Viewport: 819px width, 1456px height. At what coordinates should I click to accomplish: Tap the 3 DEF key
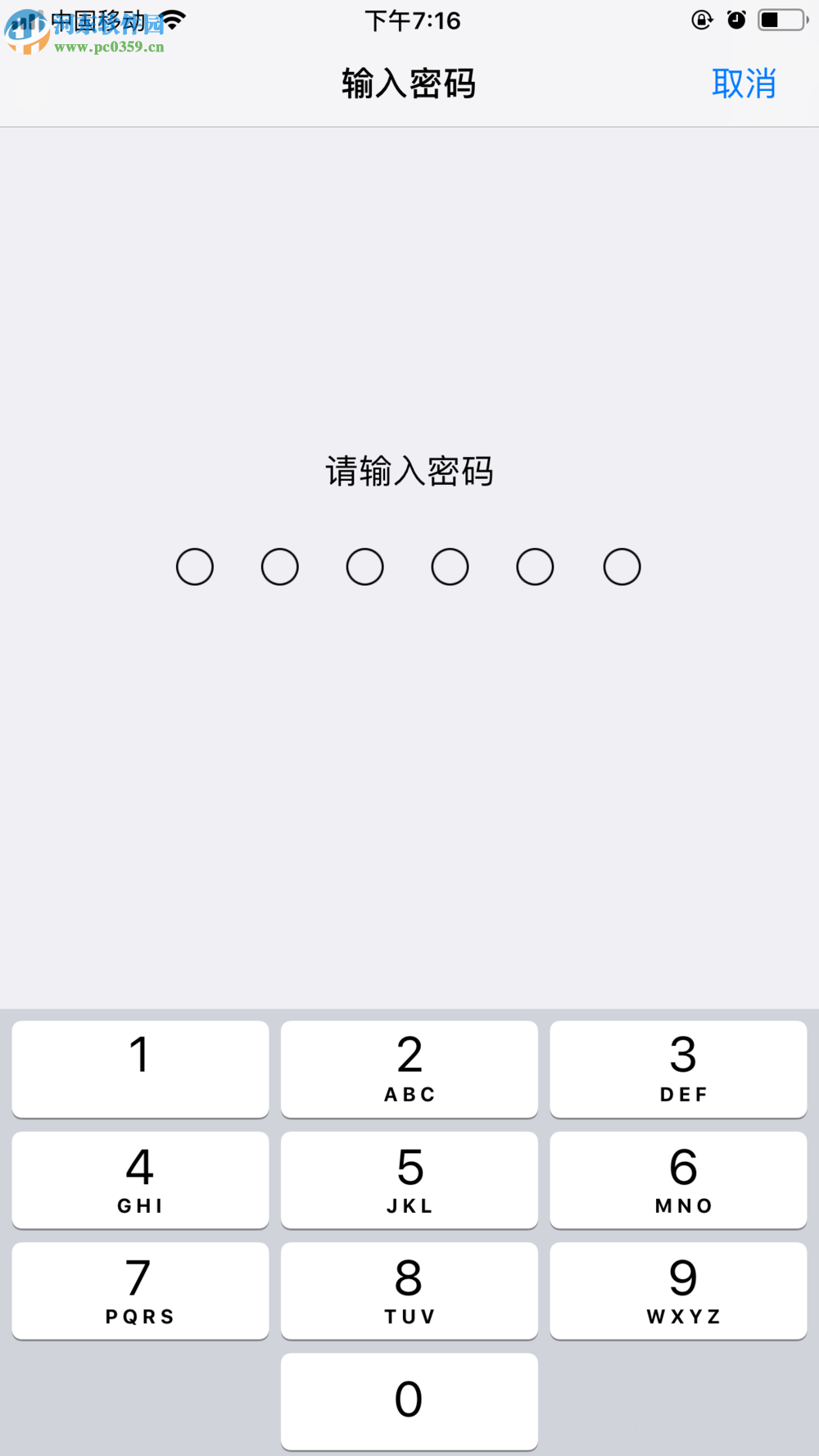pos(679,1069)
